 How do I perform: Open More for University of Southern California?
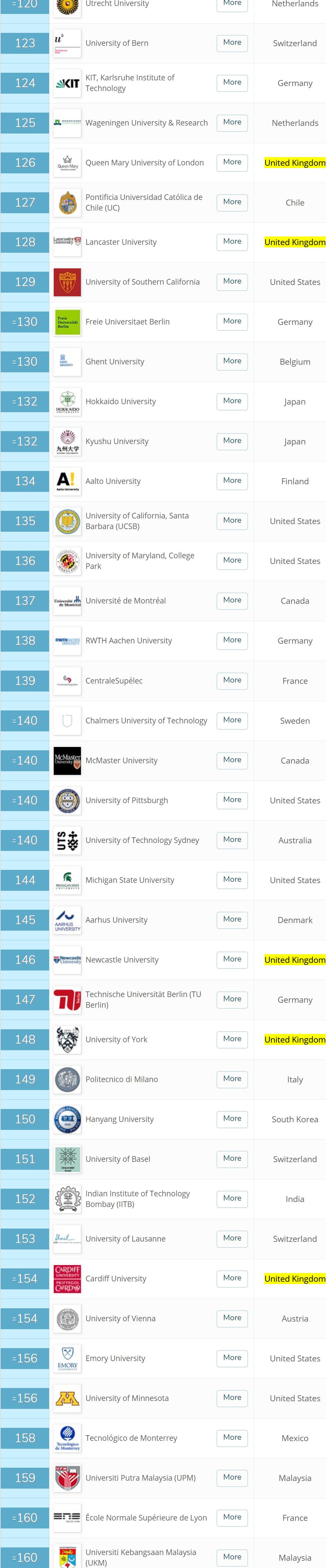[x=232, y=282]
